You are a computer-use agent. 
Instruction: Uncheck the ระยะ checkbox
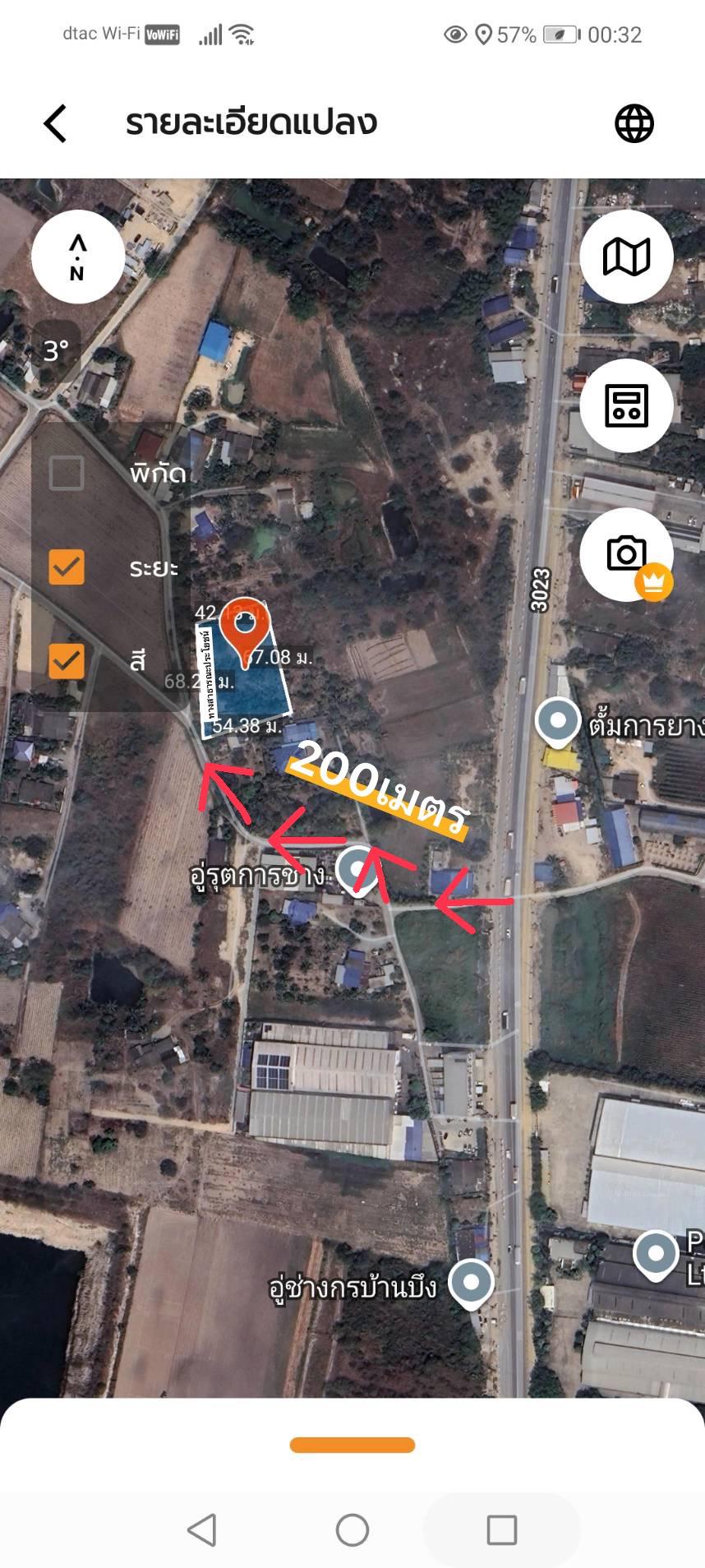(67, 567)
